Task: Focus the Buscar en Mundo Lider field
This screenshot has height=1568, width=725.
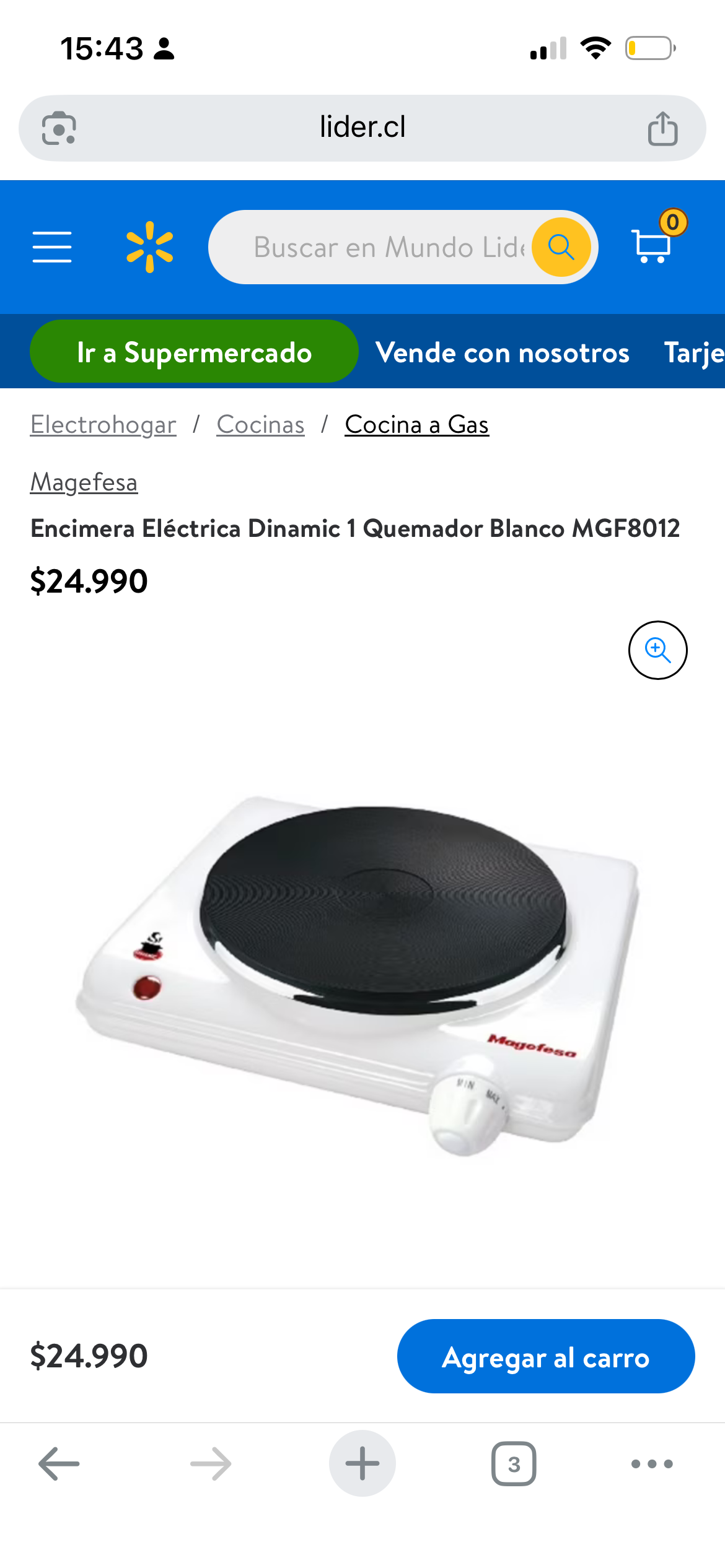Action: [x=387, y=247]
